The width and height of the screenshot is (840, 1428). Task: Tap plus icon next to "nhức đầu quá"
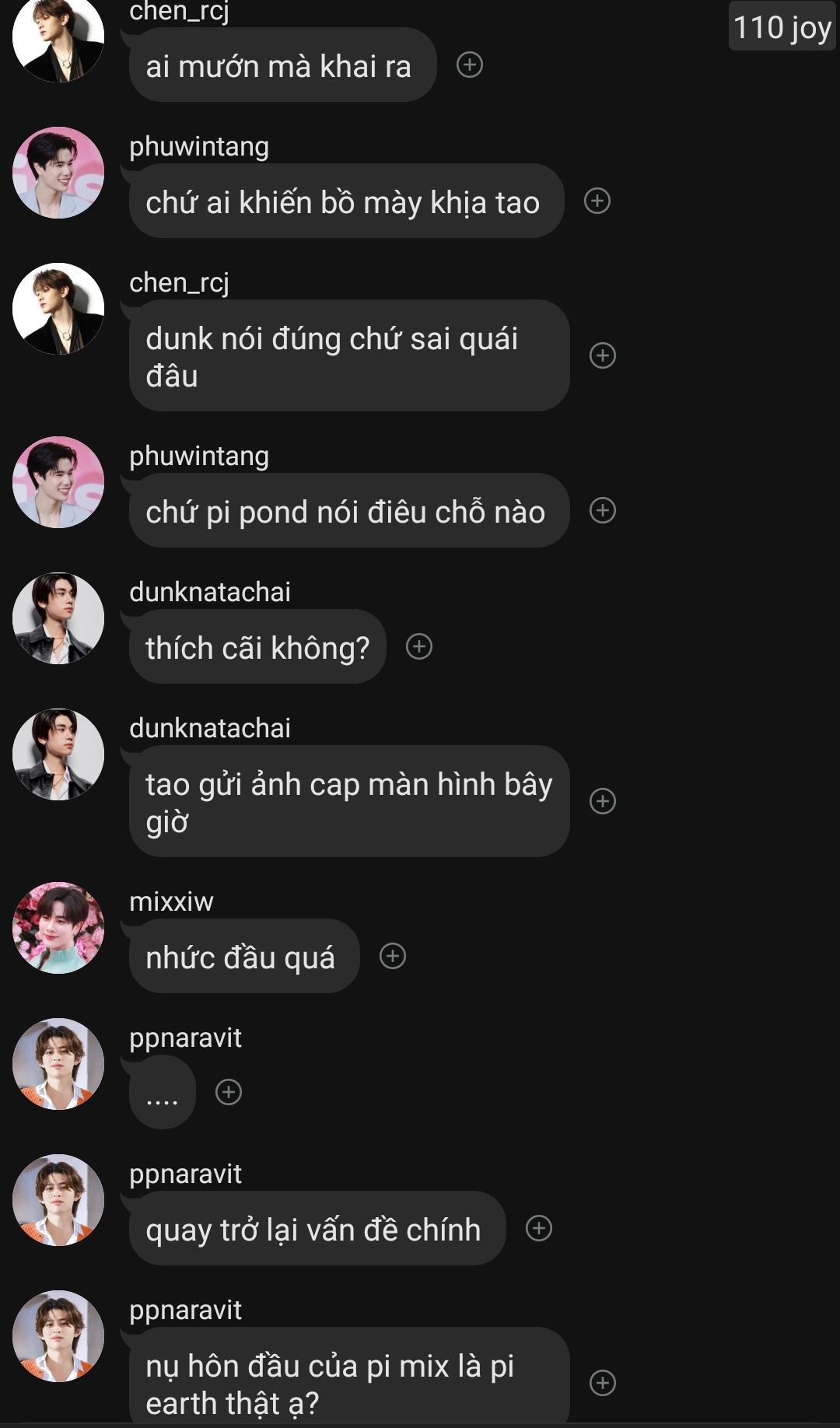(393, 956)
